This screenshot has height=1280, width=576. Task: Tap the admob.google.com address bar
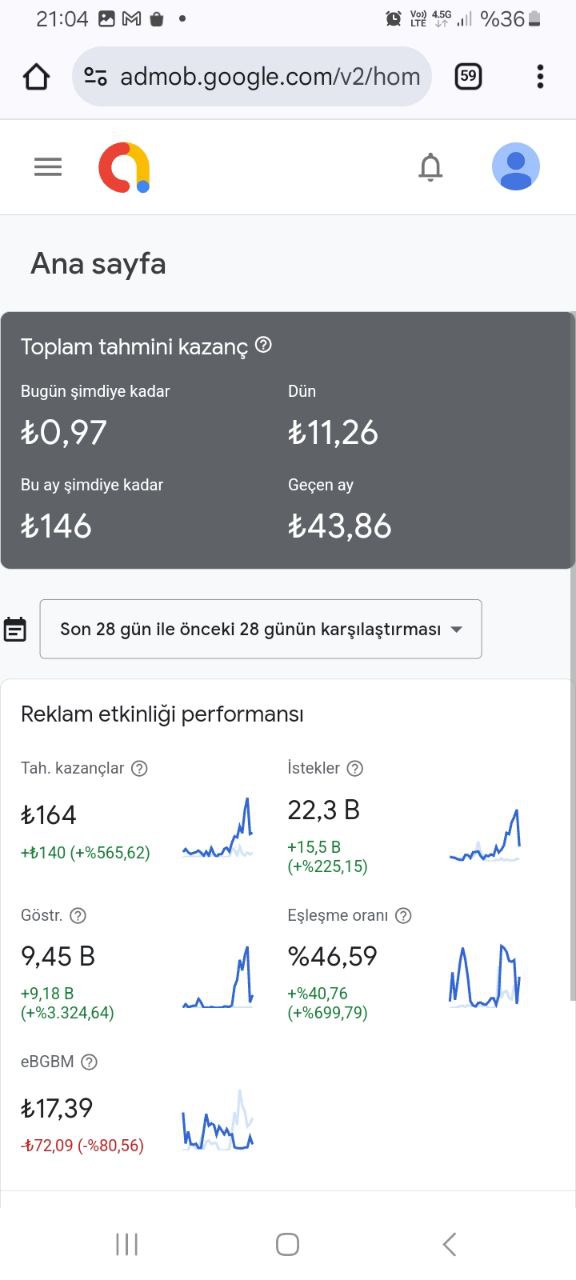click(252, 77)
